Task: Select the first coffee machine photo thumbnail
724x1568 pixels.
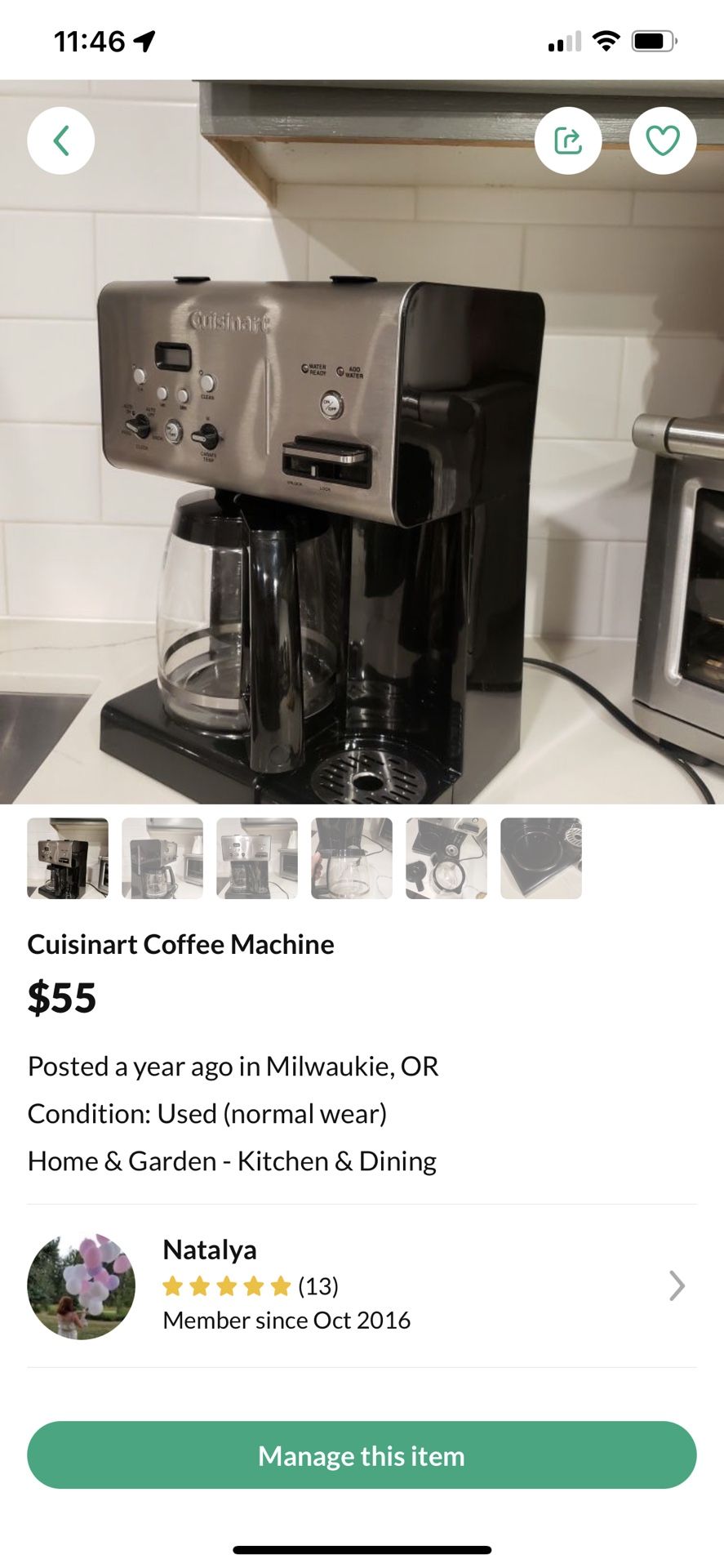Action: [x=67, y=858]
